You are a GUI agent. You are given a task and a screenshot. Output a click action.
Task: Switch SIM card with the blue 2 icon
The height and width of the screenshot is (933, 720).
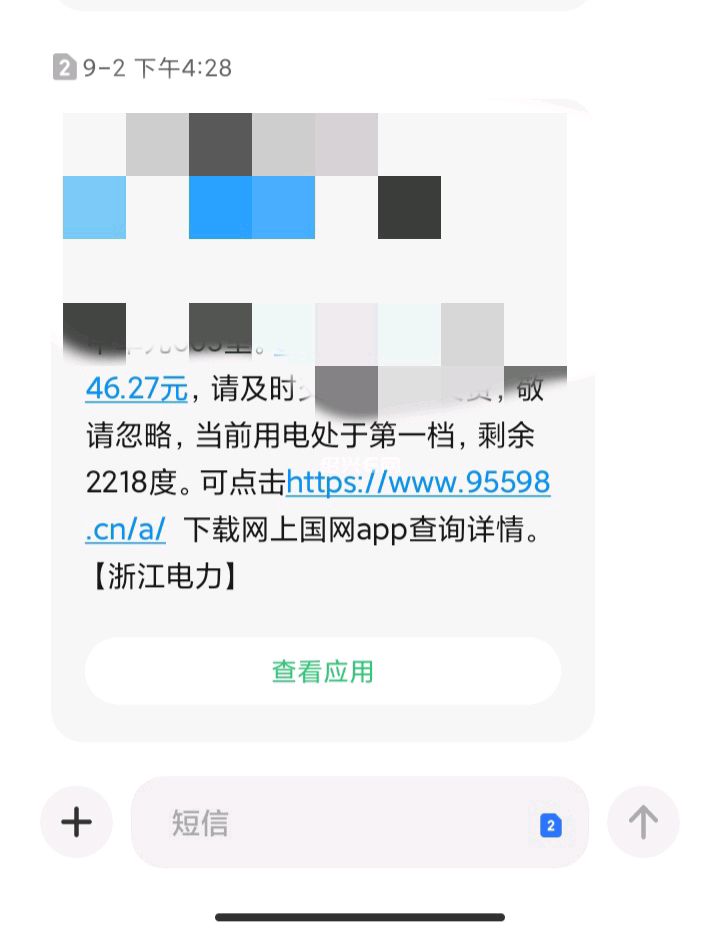point(550,825)
